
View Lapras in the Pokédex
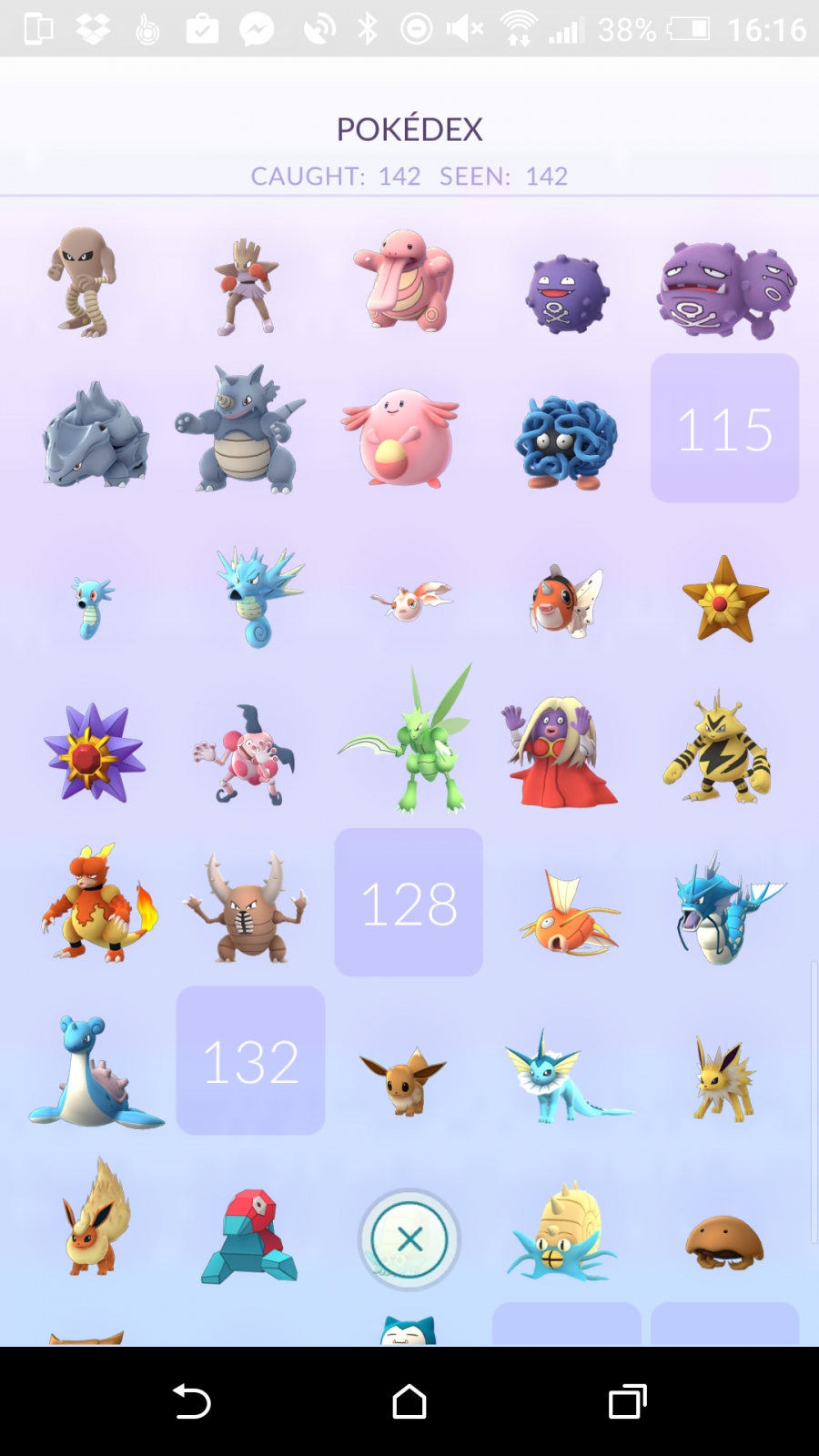tap(96, 1072)
